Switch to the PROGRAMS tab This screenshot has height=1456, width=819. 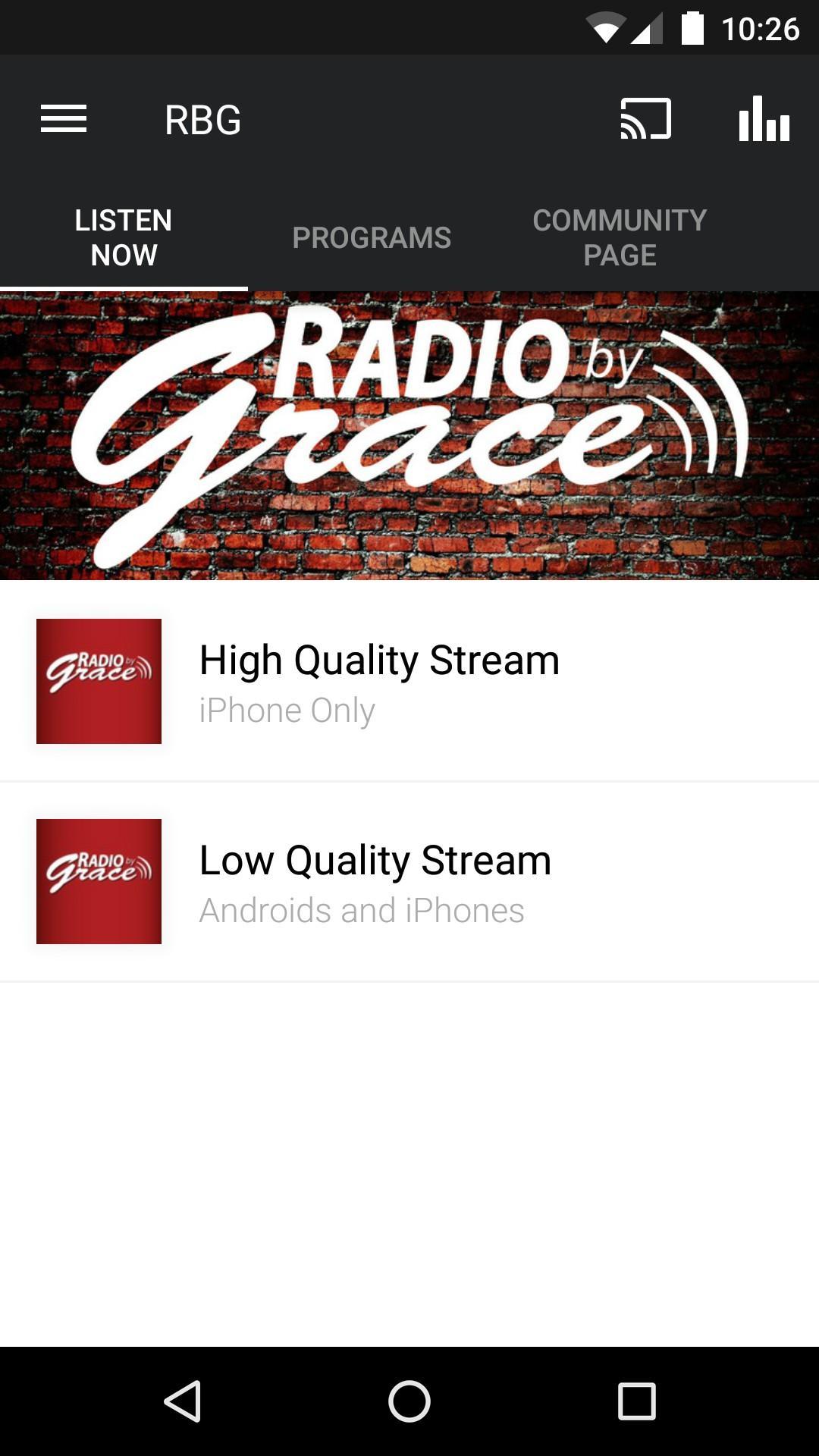372,236
